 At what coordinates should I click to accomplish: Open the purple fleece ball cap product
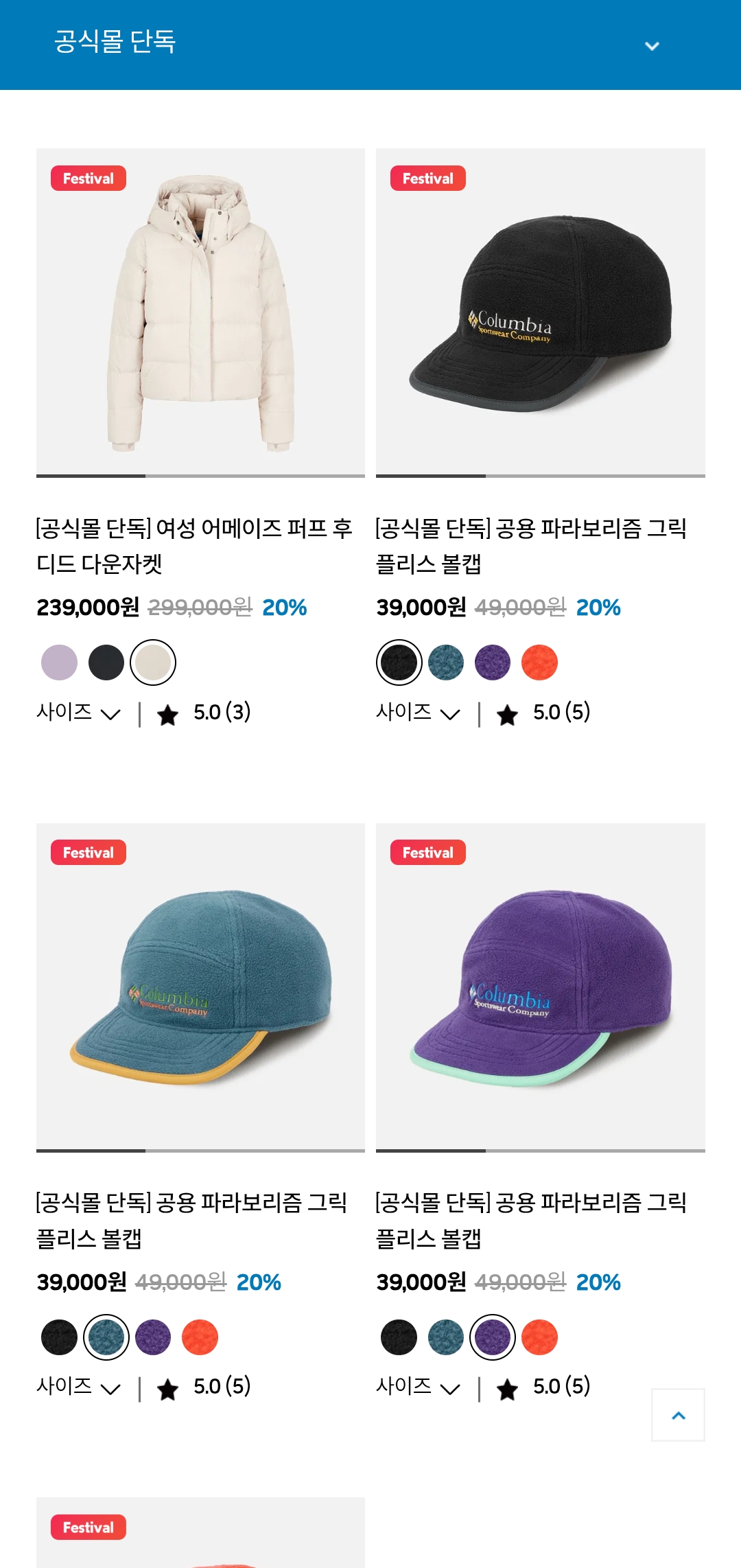coord(540,987)
